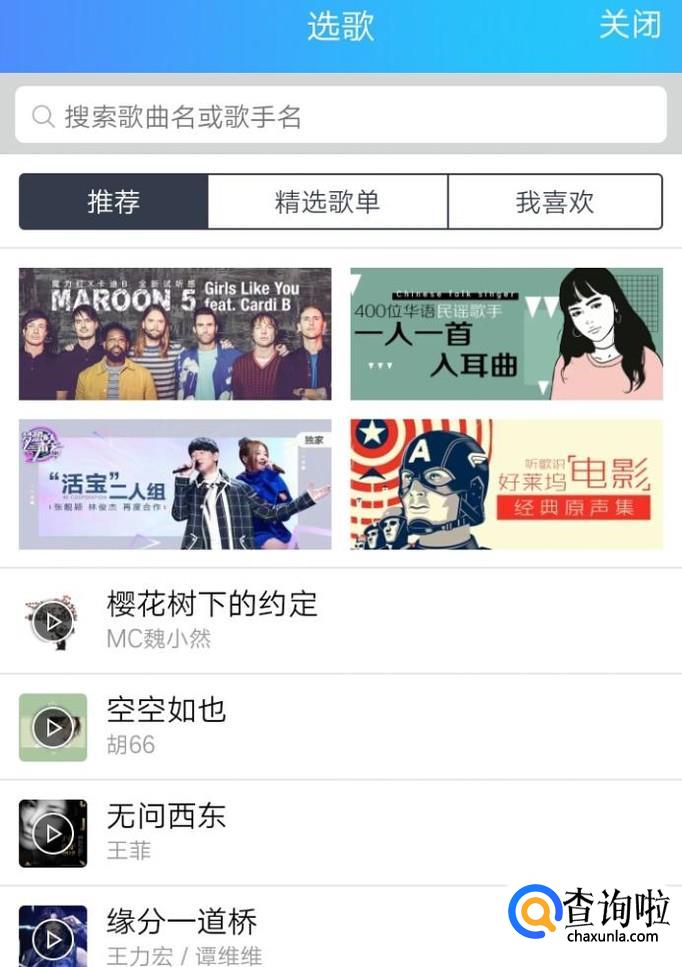View the "活宝"二人组 banner
Screen dimensions: 682x967
[x=175, y=485]
